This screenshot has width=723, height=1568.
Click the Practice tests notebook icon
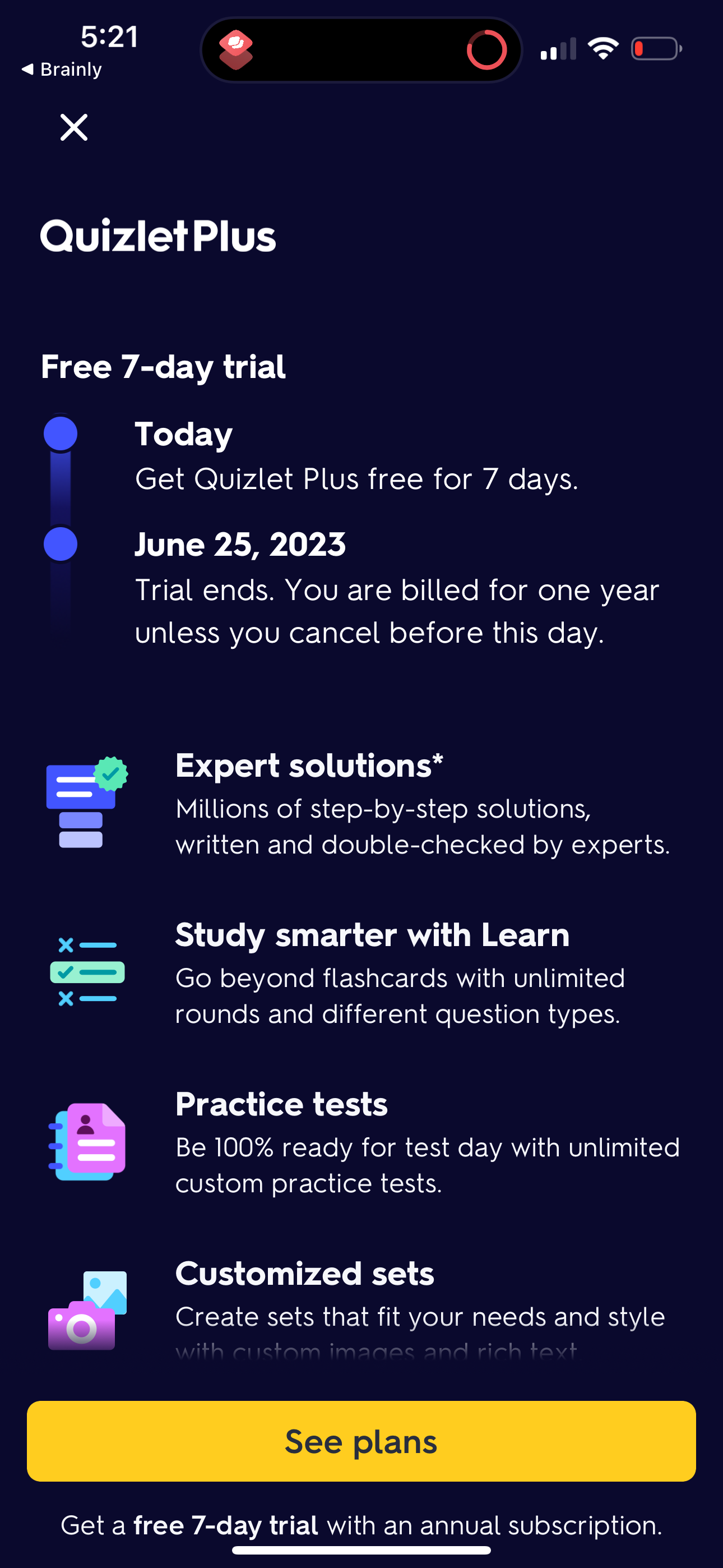pos(87,1142)
